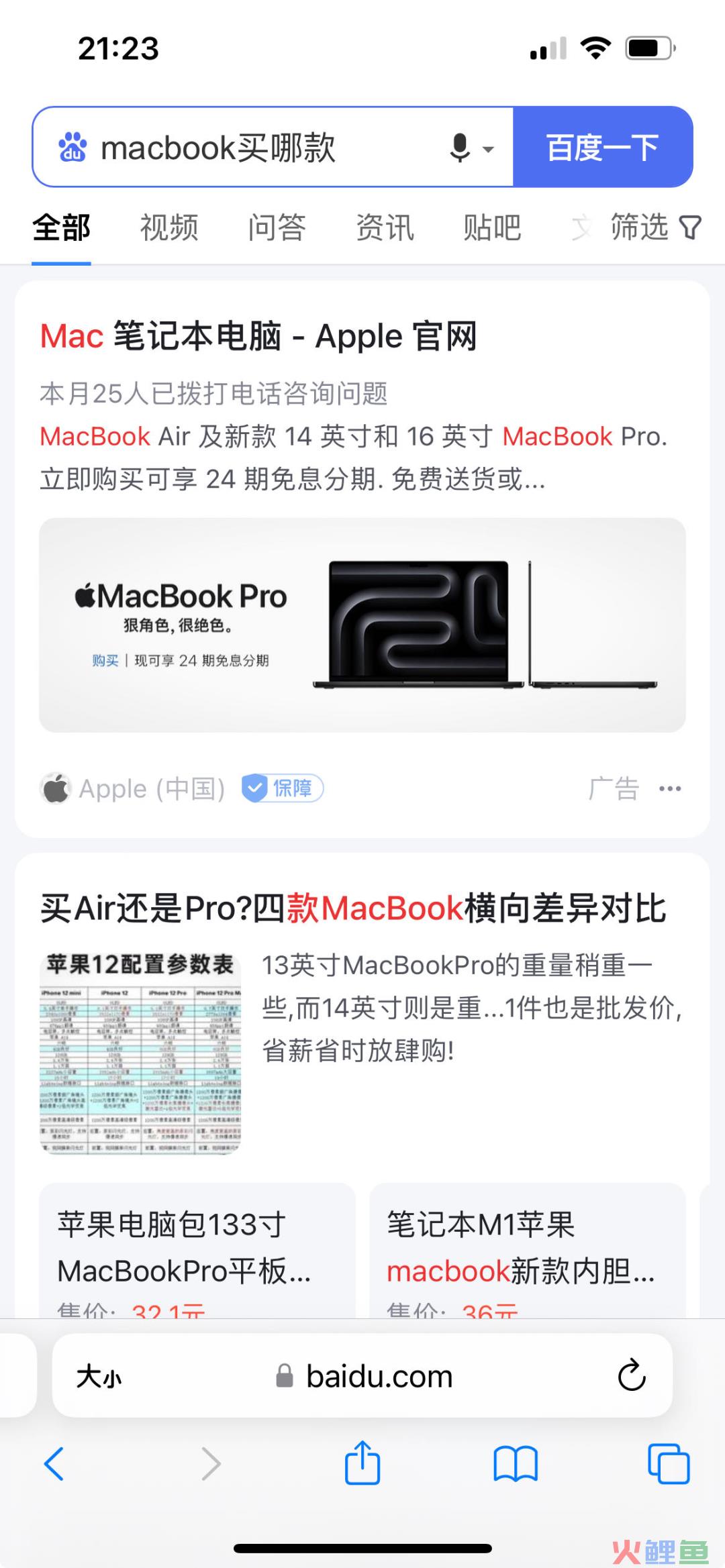Screen dimensions: 725x1568
Task: Open Safari bookmarks
Action: pyautogui.click(x=515, y=1463)
